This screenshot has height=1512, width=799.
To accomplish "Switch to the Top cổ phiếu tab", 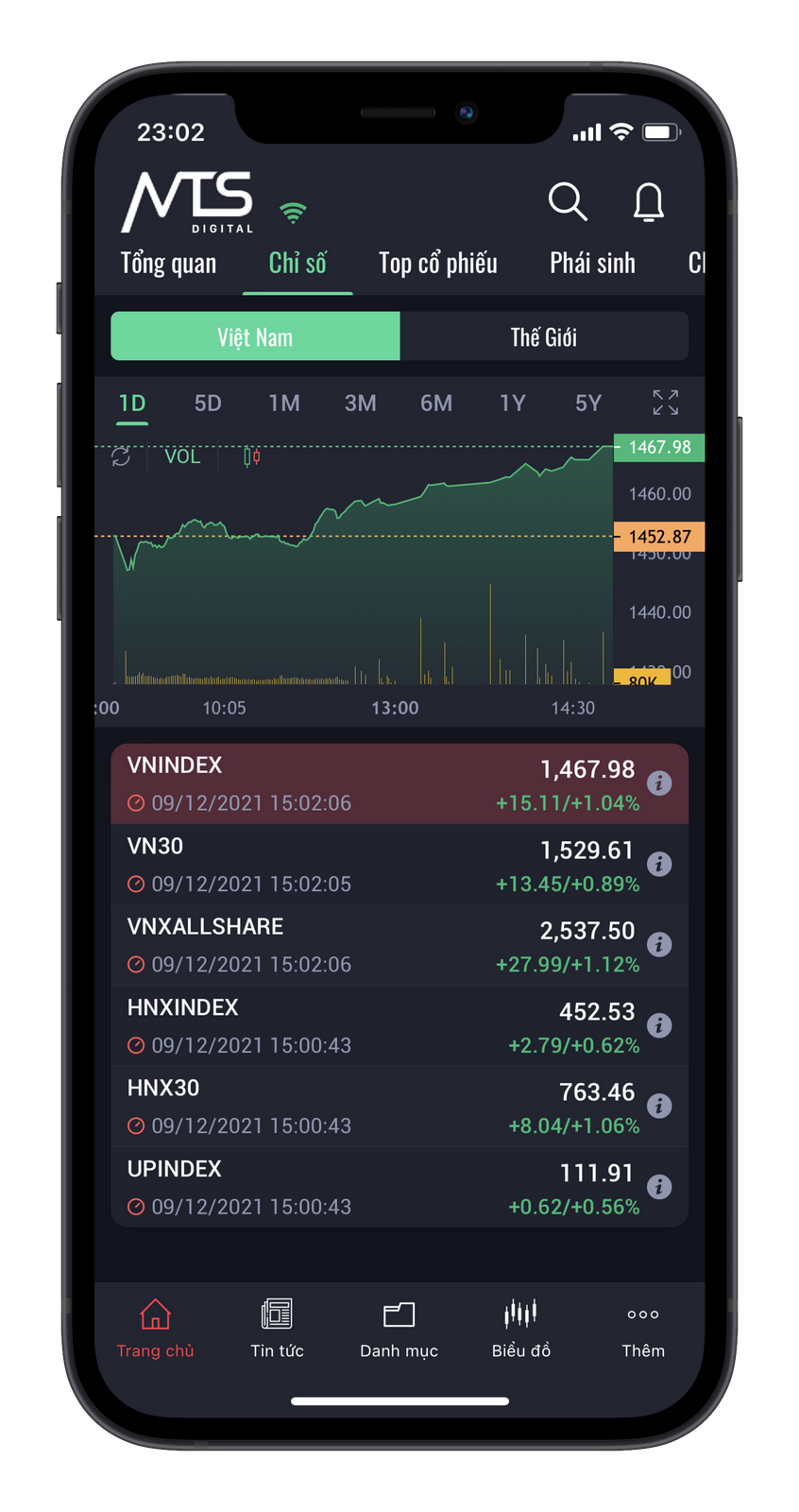I will click(437, 264).
